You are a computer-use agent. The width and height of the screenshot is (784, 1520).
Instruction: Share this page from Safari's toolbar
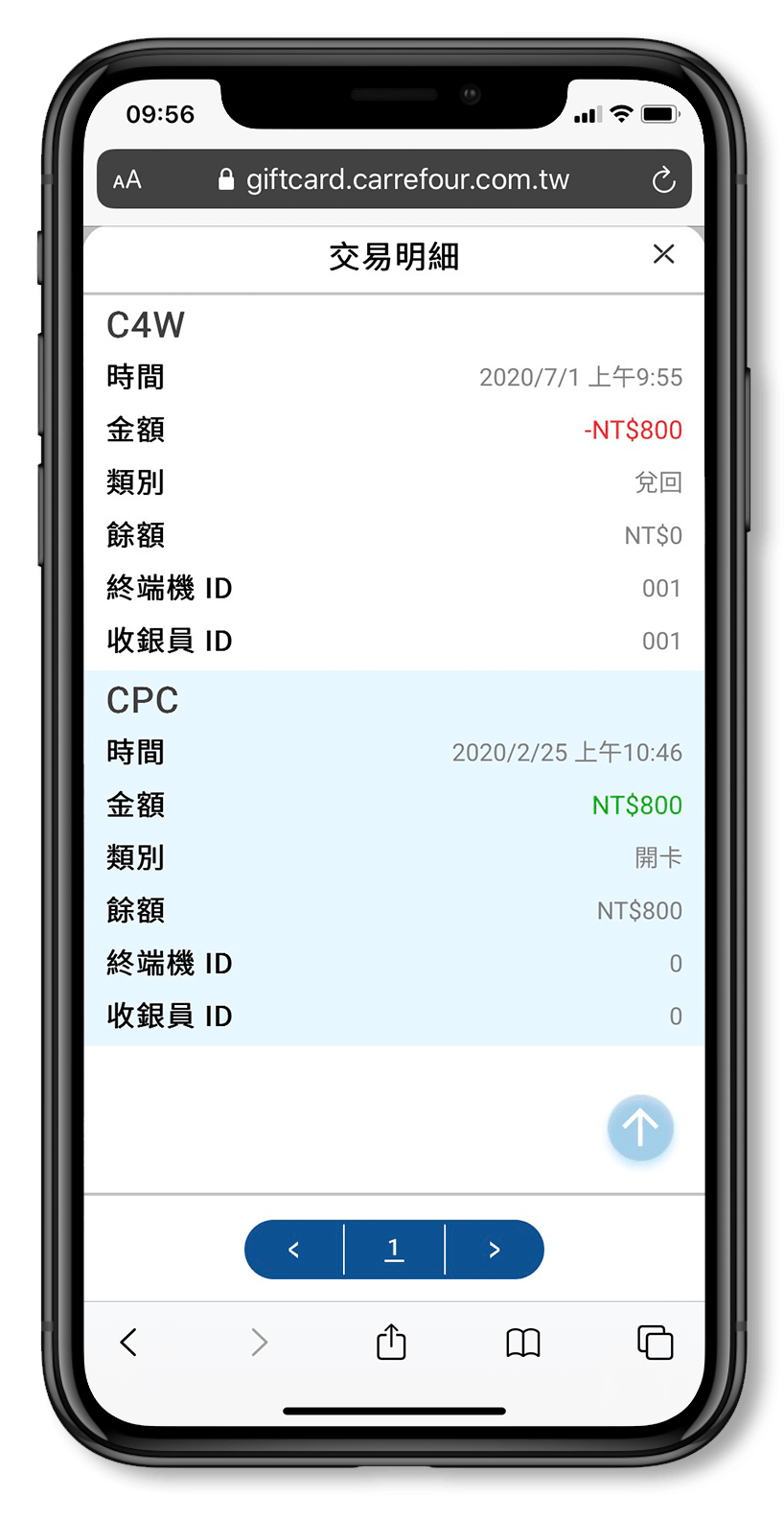(x=391, y=1342)
